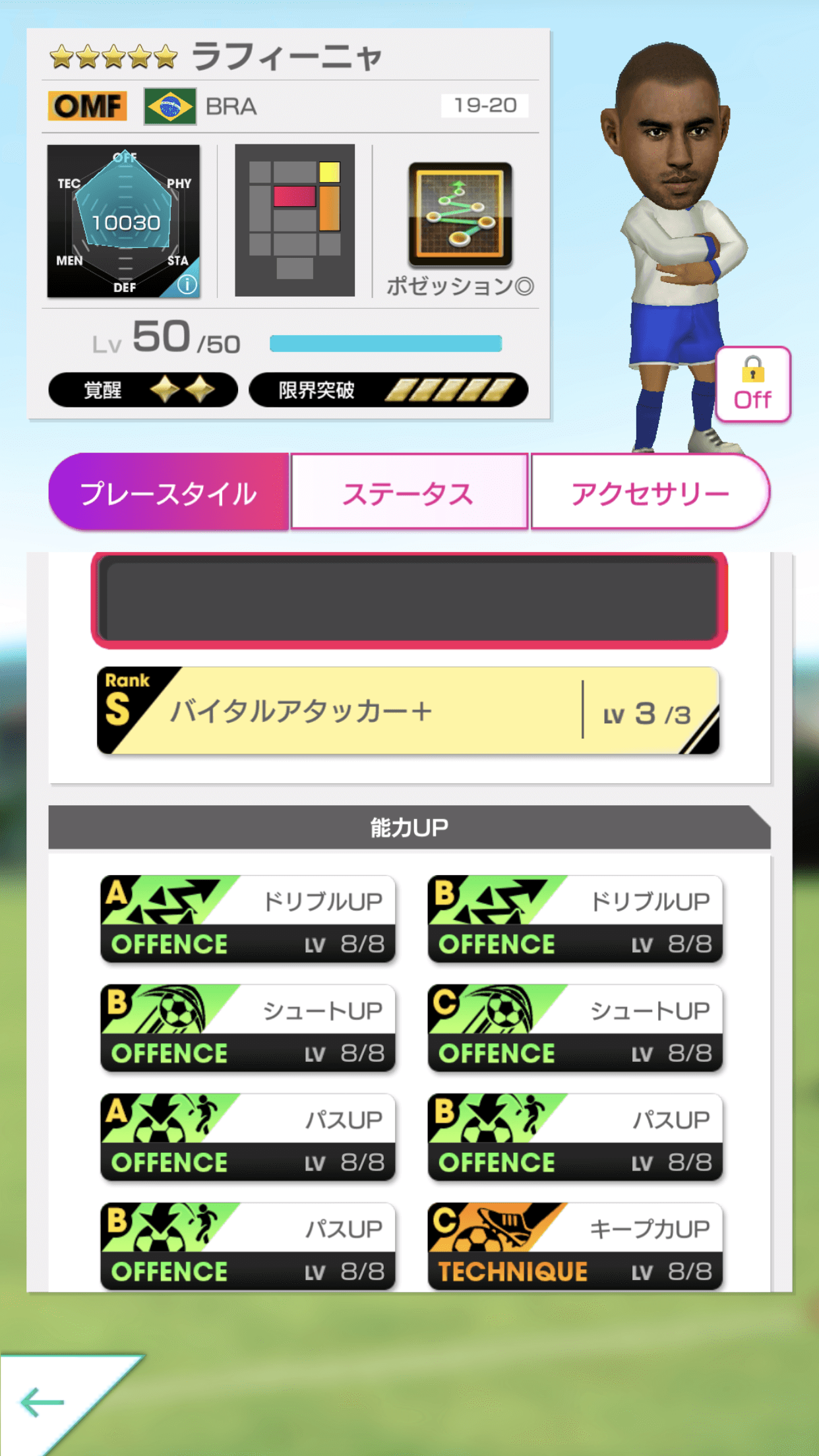Open the 能力UP section header
The height and width of the screenshot is (1456, 819).
(x=409, y=826)
